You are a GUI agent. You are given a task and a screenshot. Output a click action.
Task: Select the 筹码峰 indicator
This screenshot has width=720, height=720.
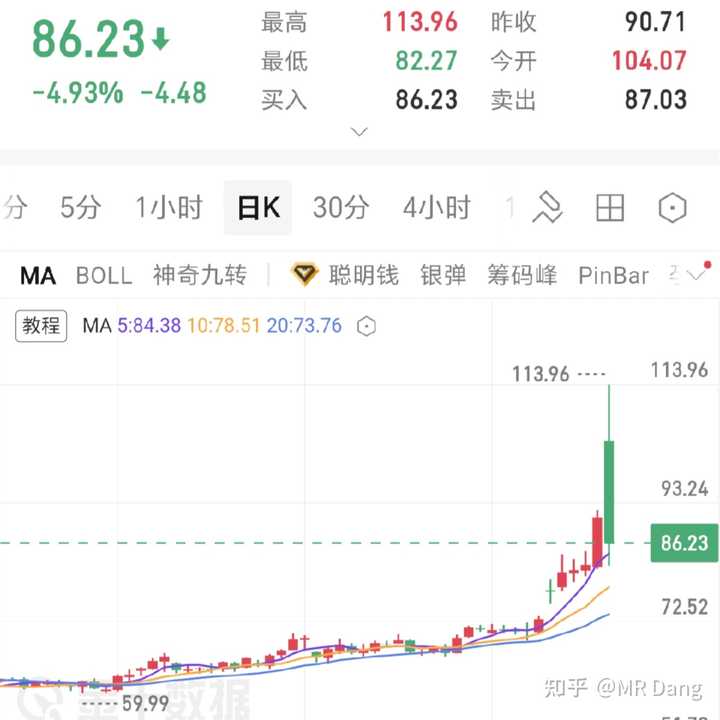tap(522, 275)
